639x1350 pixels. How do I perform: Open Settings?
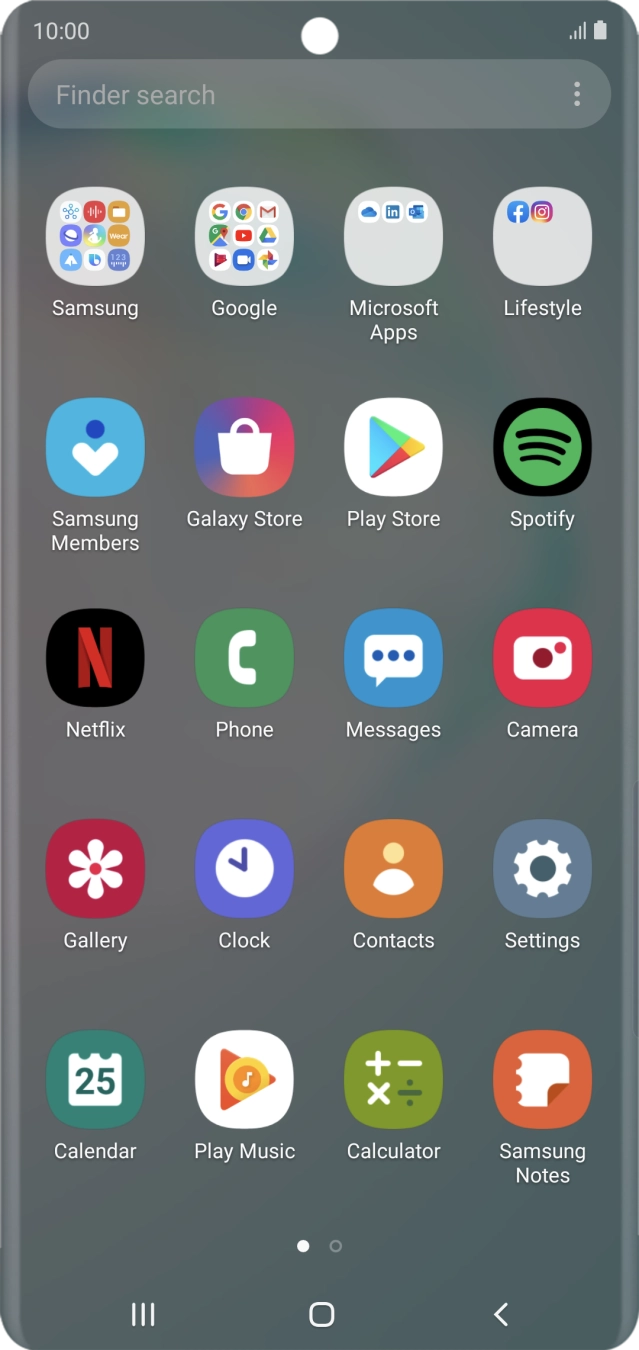coord(542,869)
